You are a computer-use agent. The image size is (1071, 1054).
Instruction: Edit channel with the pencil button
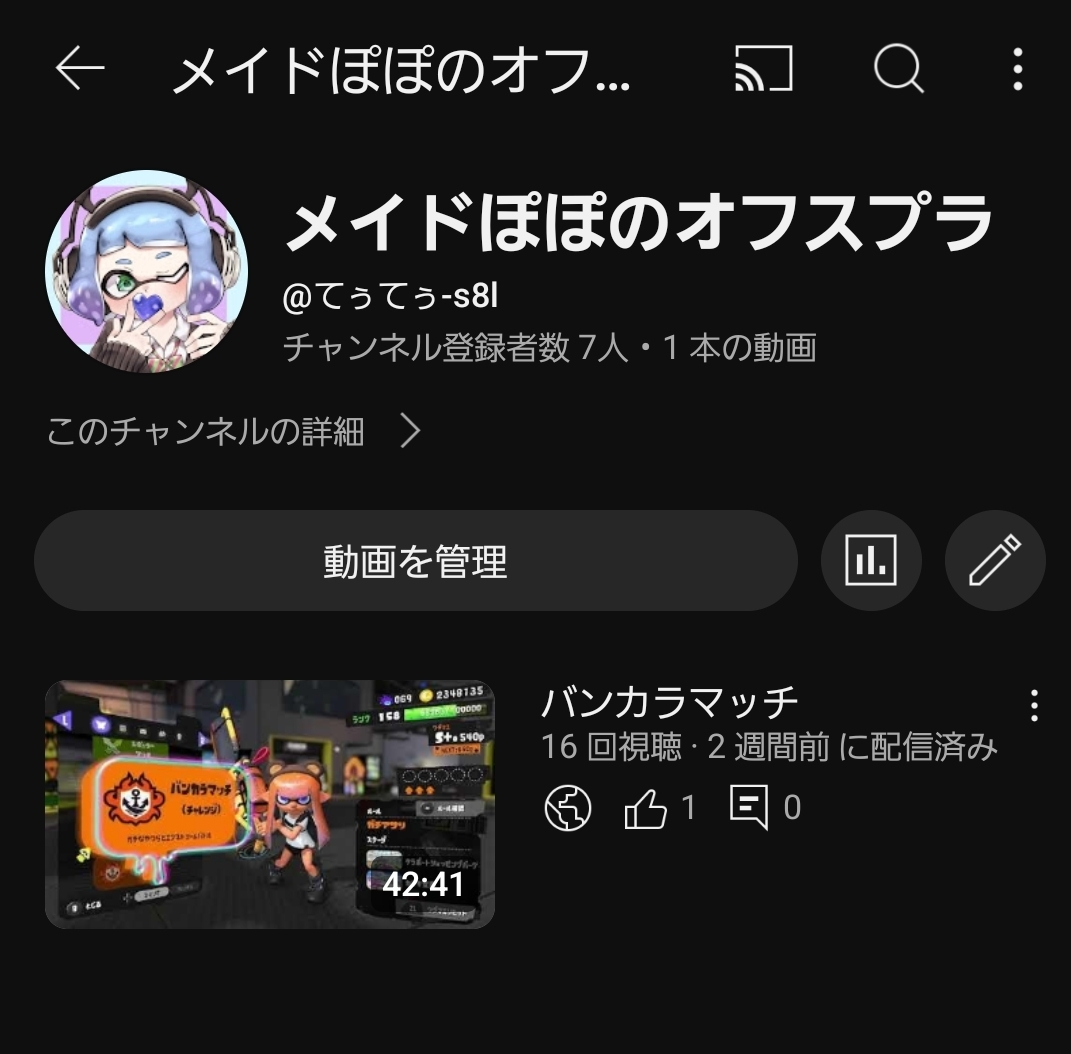pyautogui.click(x=994, y=560)
